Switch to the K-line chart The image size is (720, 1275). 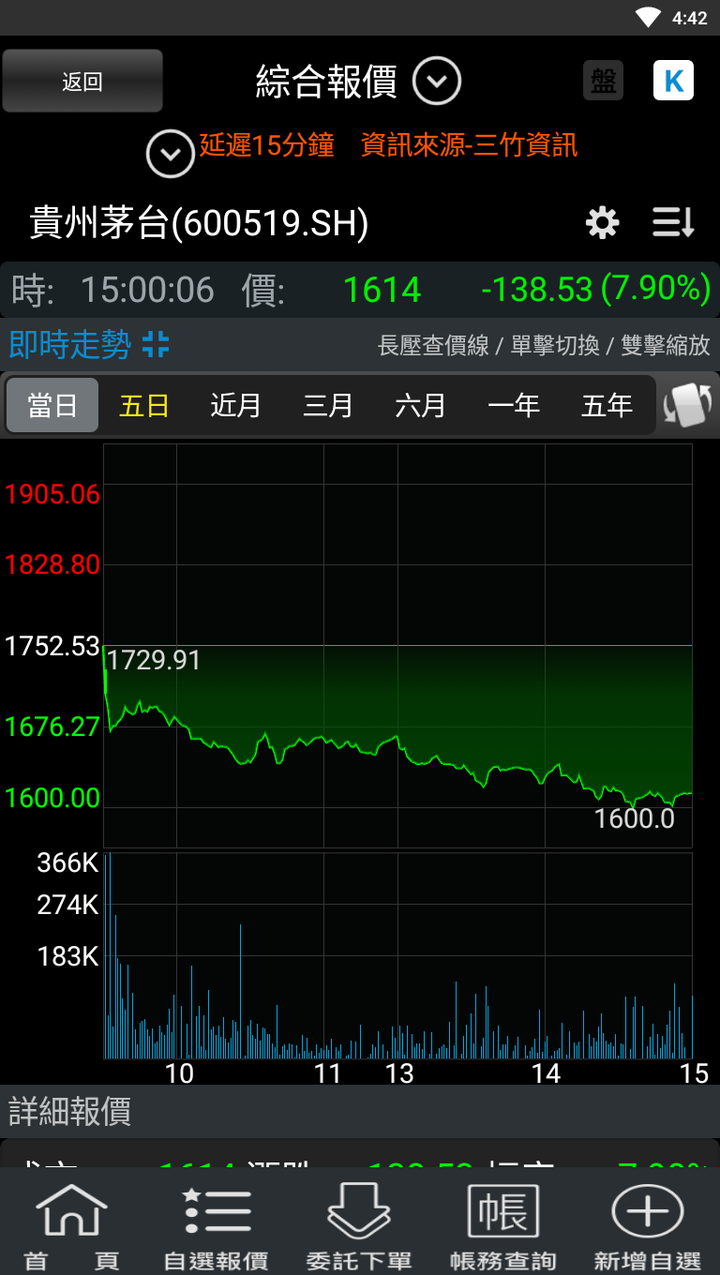tap(673, 81)
